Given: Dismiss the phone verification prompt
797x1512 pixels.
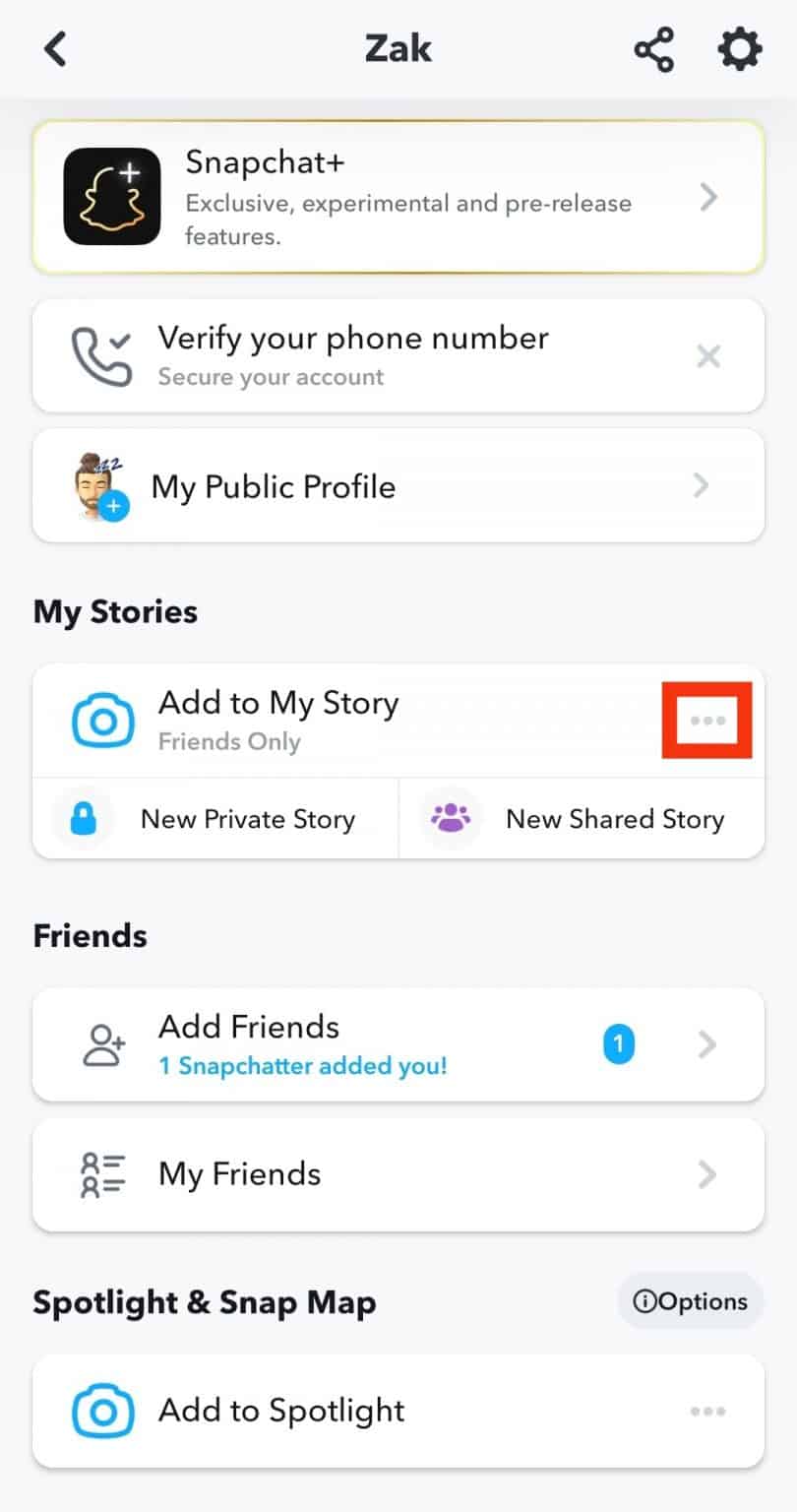Looking at the screenshot, I should 708,356.
